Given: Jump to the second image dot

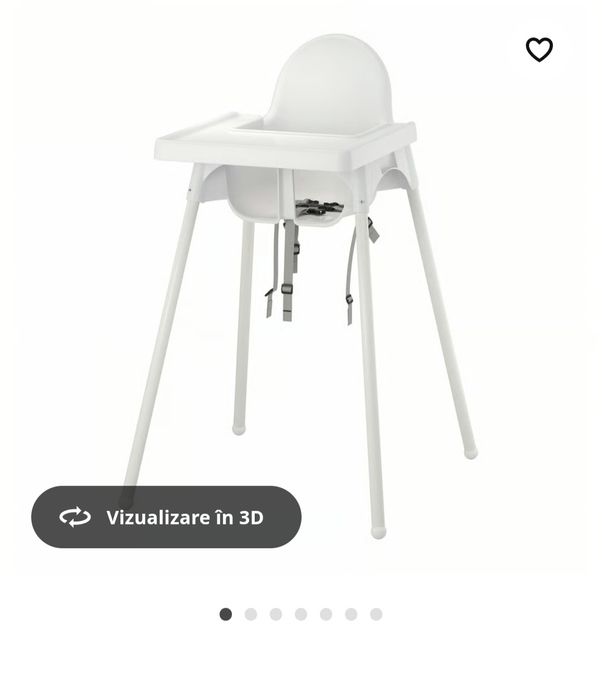Looking at the screenshot, I should (x=251, y=614).
